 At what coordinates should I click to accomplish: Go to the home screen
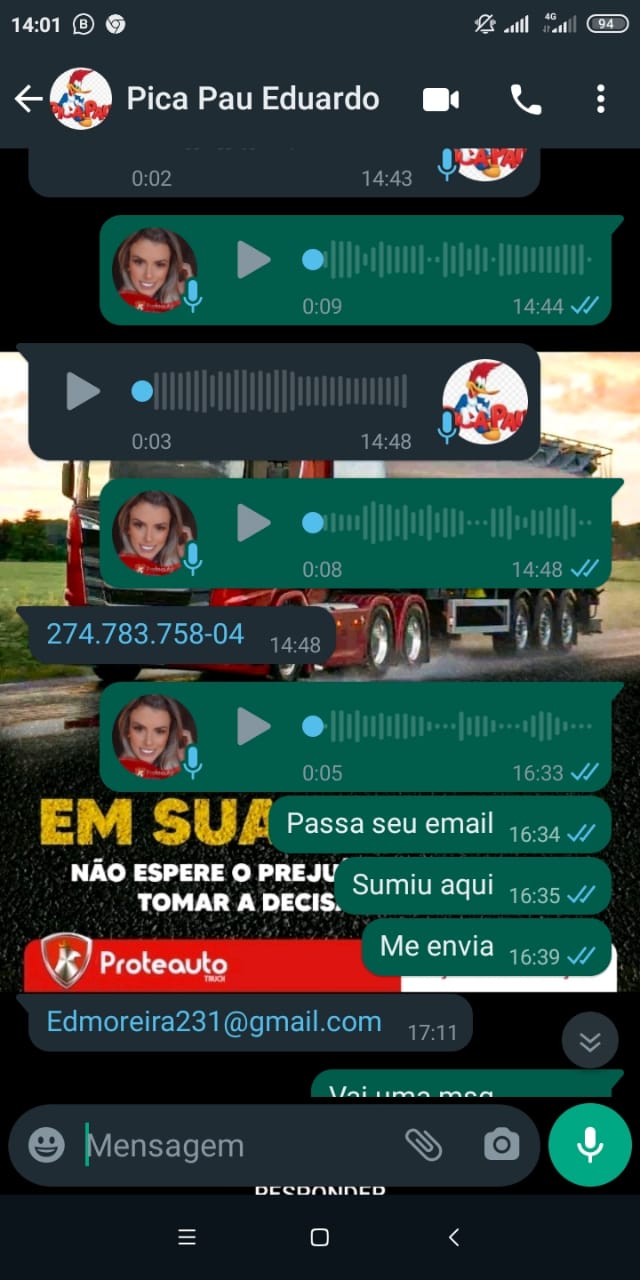pyautogui.click(x=320, y=1238)
